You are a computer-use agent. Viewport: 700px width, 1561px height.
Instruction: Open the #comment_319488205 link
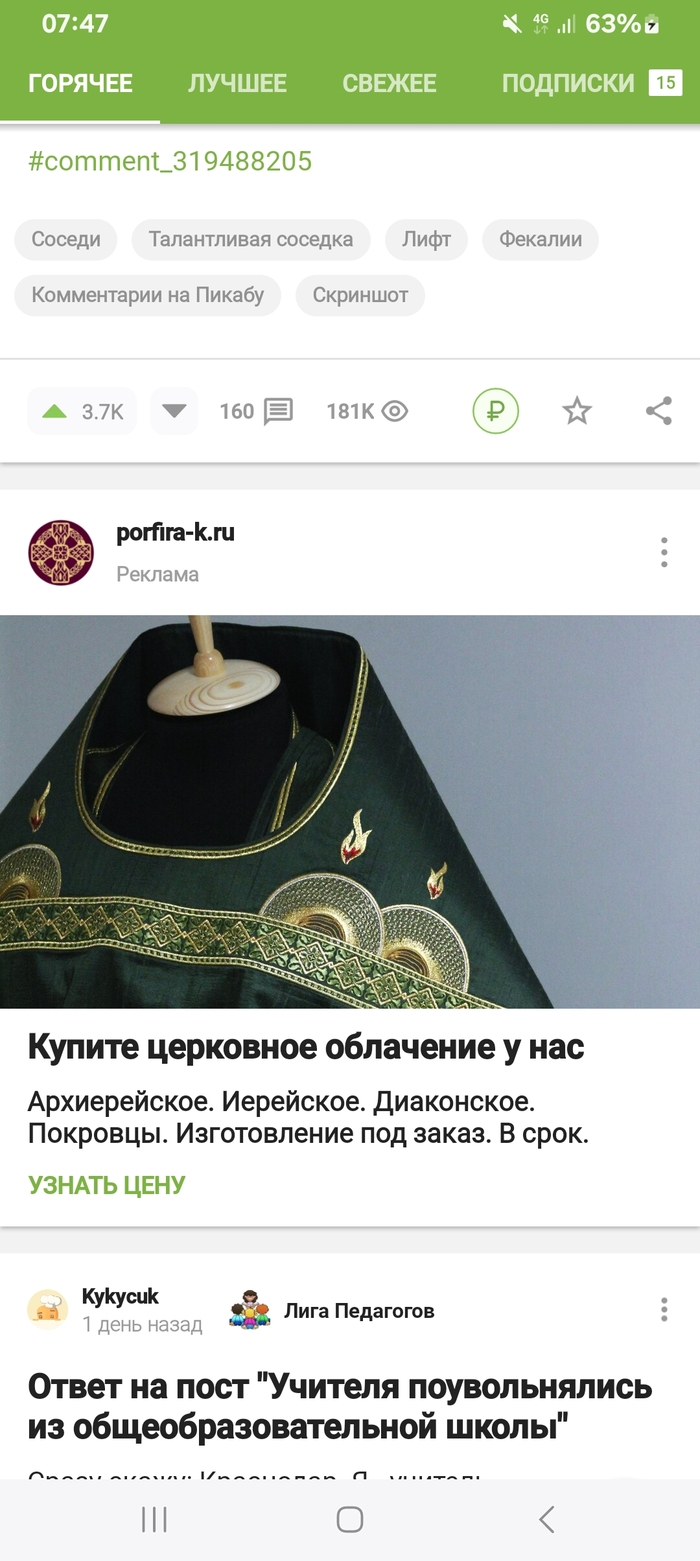[x=170, y=161]
